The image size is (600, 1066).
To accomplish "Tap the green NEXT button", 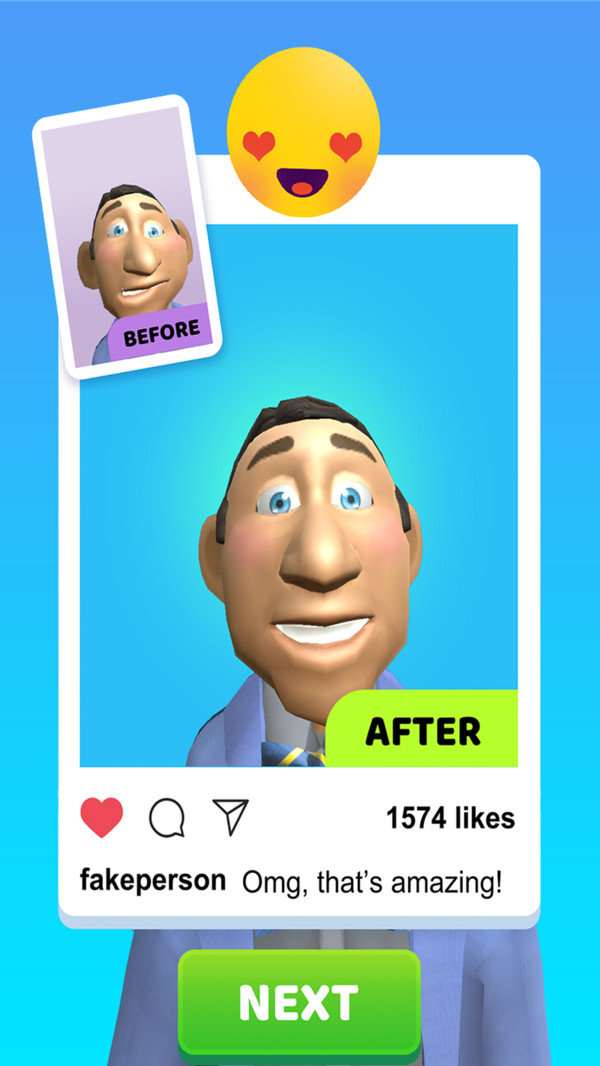I will click(x=299, y=1002).
